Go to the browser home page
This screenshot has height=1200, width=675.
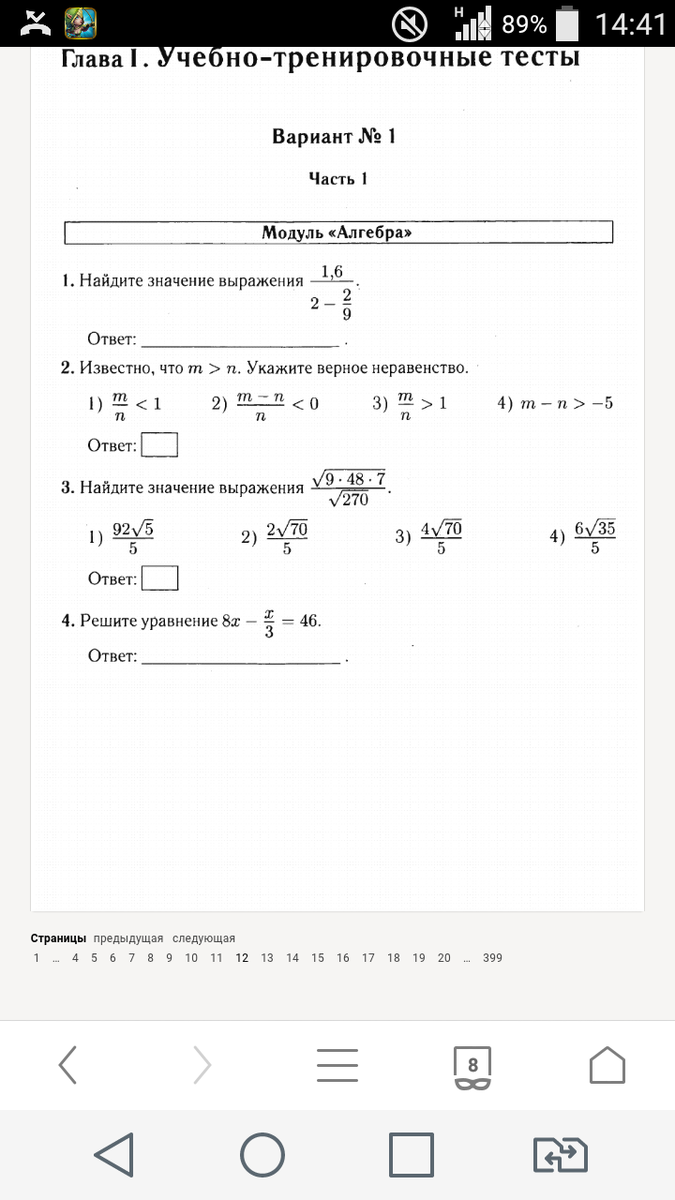click(x=607, y=1064)
